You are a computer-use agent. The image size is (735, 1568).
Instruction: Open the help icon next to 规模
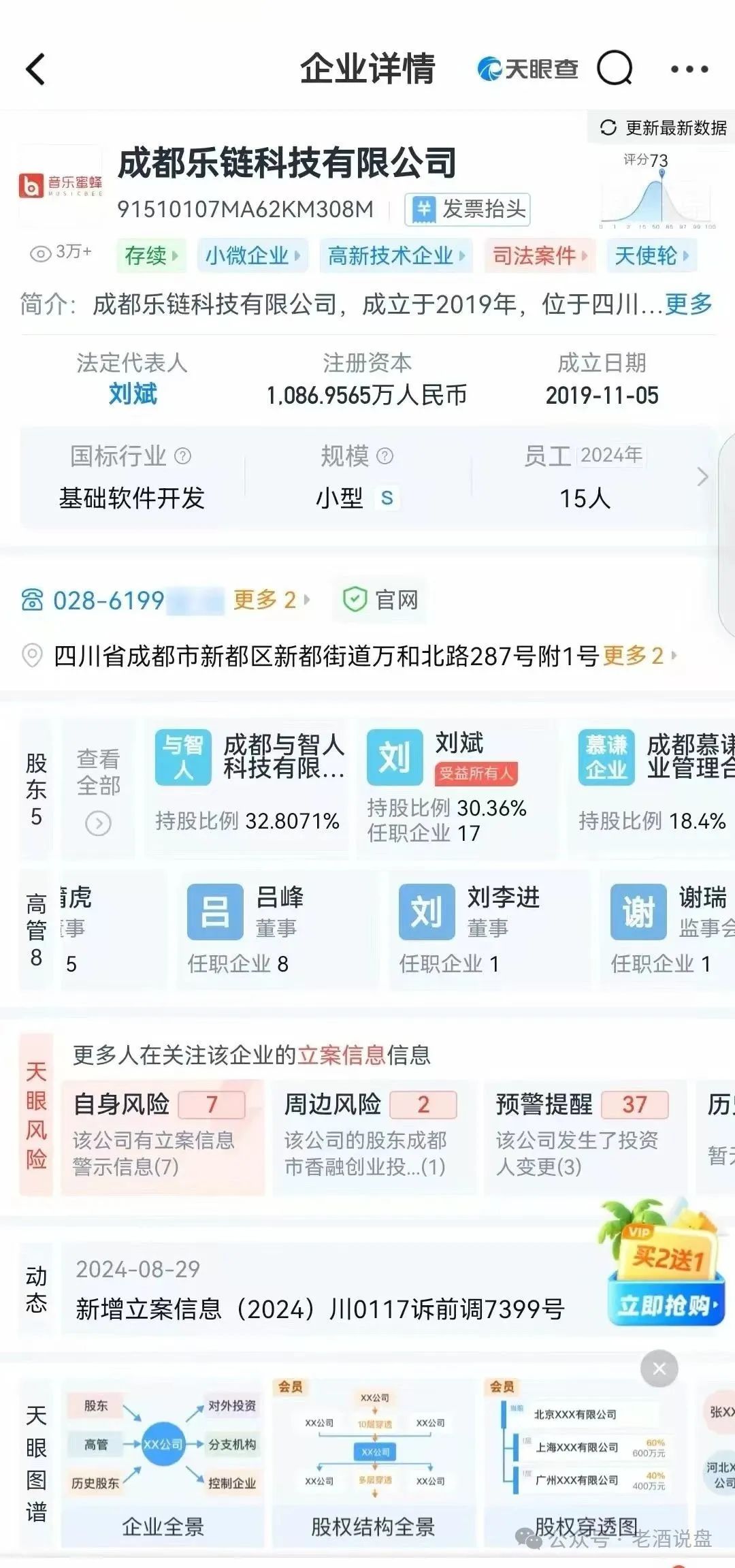385,456
